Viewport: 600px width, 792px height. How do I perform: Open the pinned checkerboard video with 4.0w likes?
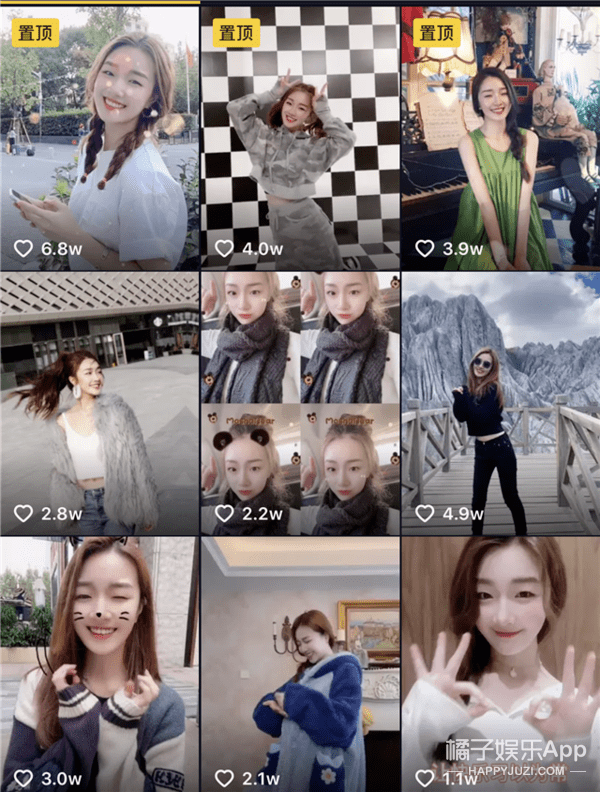(x=299, y=137)
